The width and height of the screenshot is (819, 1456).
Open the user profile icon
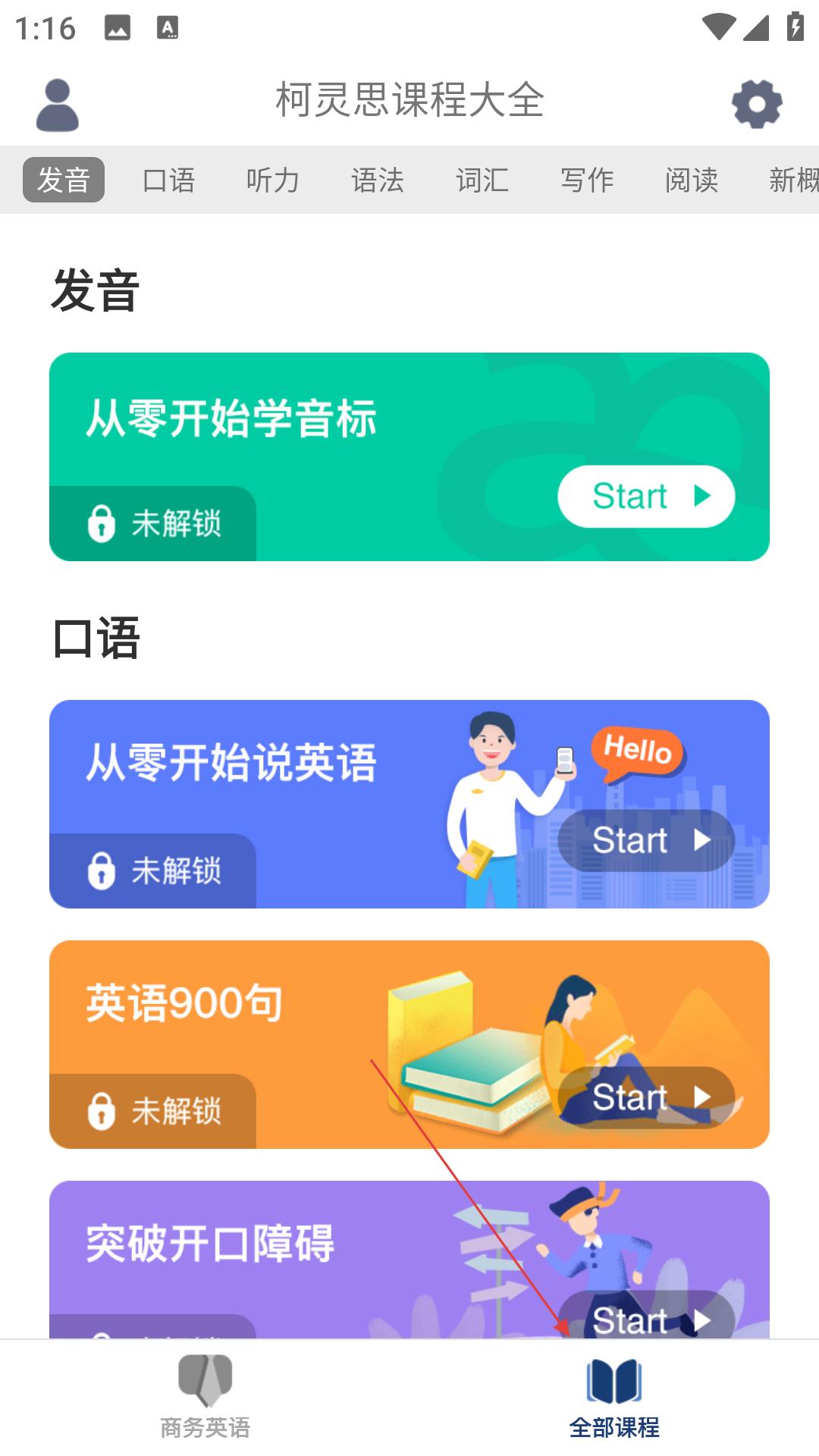[58, 105]
